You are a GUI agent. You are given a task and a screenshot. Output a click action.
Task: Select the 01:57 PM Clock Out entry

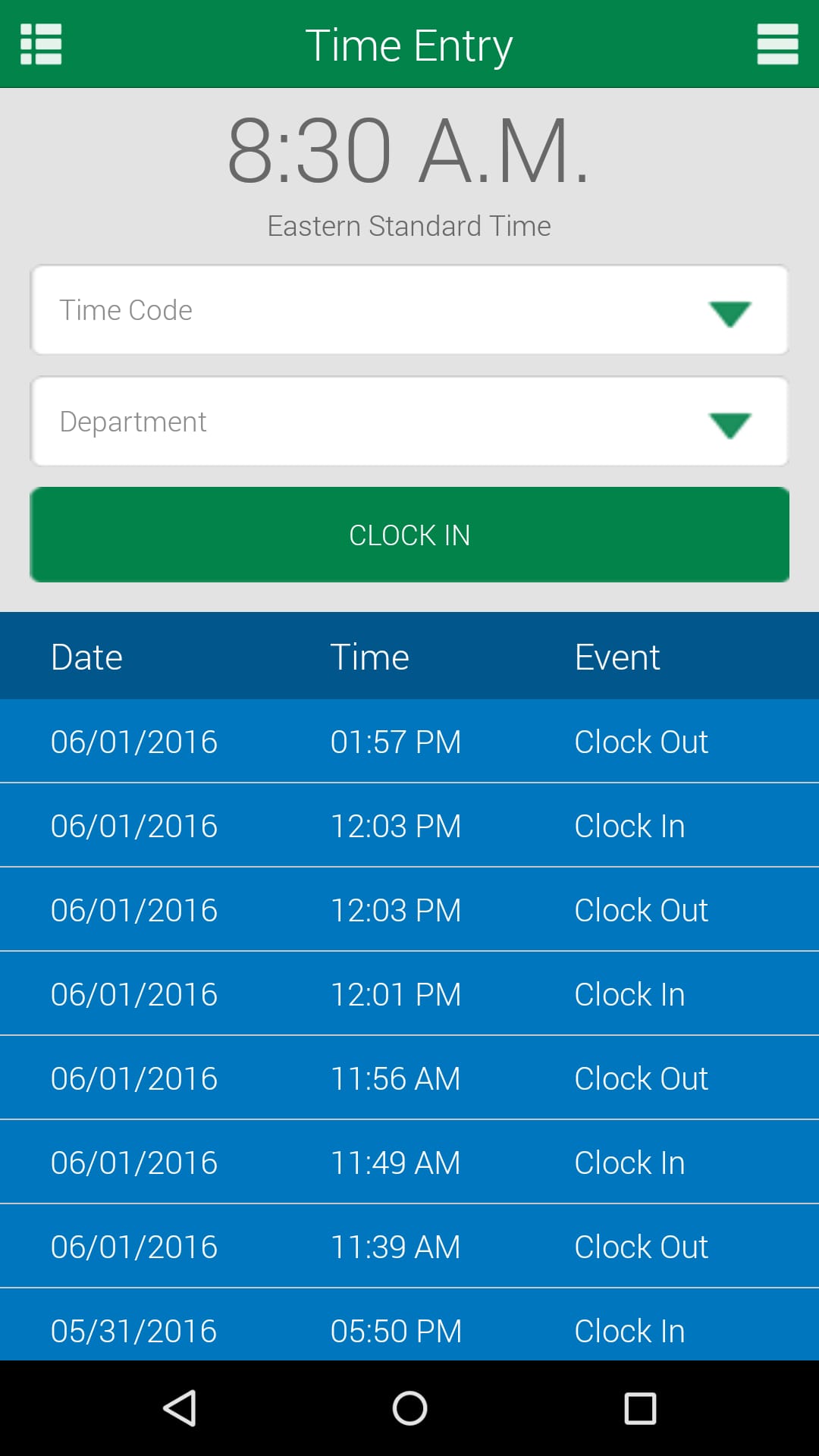409,741
